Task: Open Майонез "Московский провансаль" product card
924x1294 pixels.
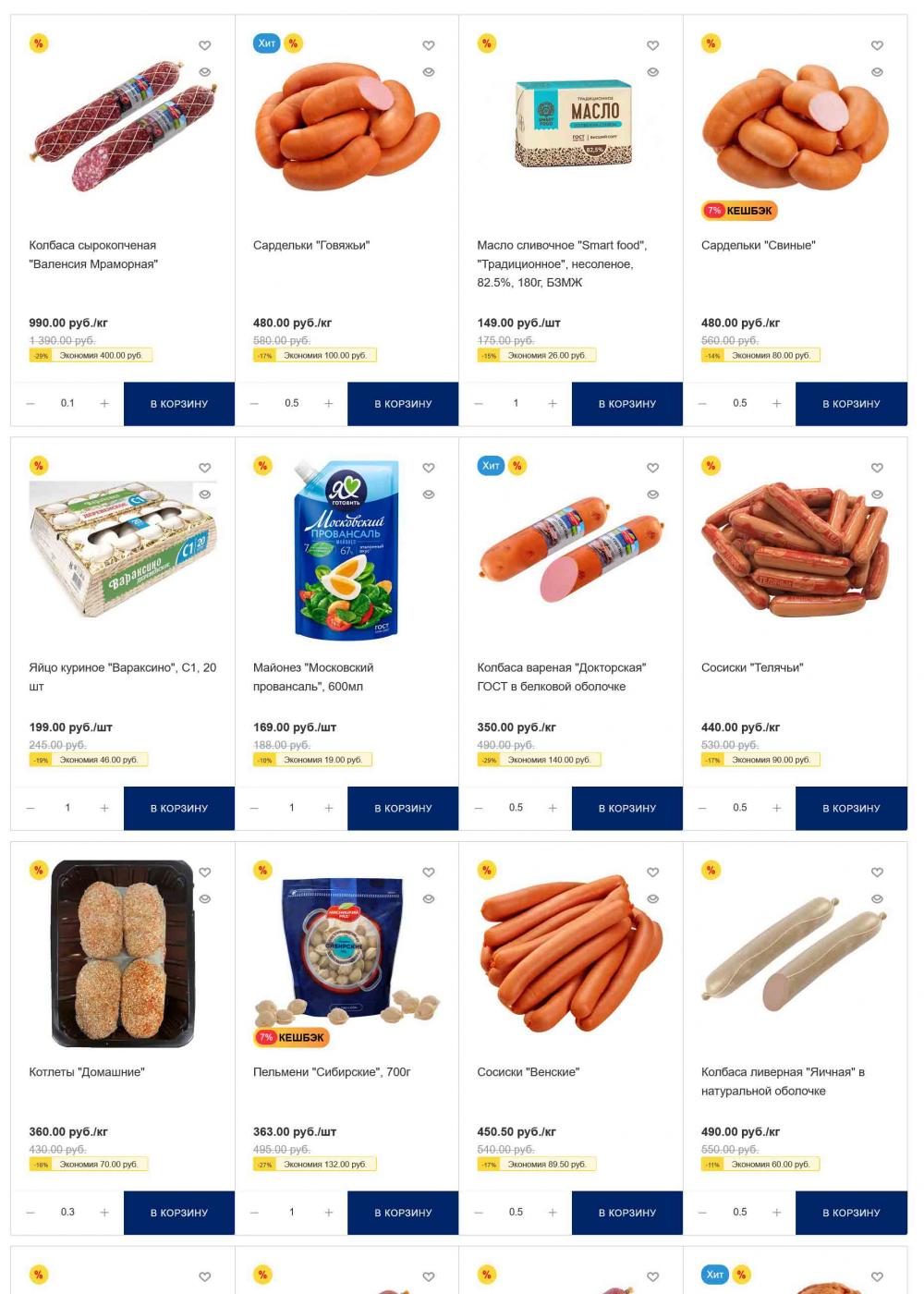Action: [312, 677]
